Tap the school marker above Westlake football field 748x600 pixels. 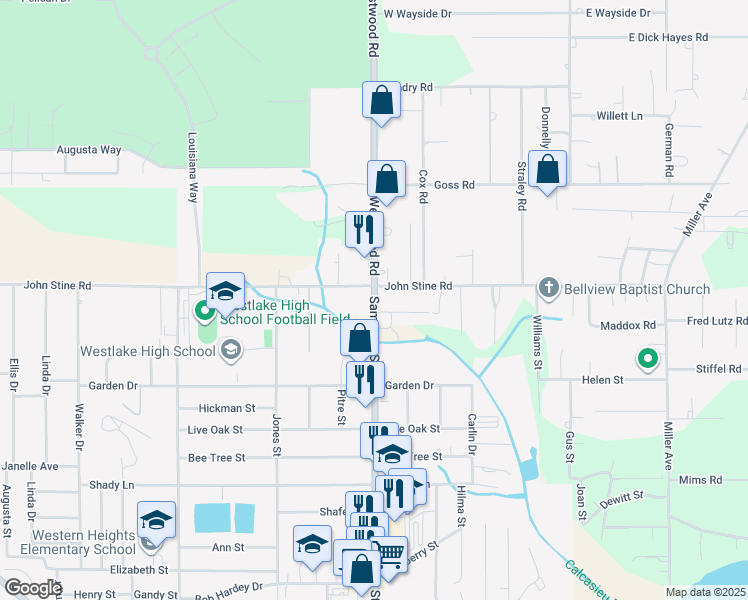[x=225, y=292]
